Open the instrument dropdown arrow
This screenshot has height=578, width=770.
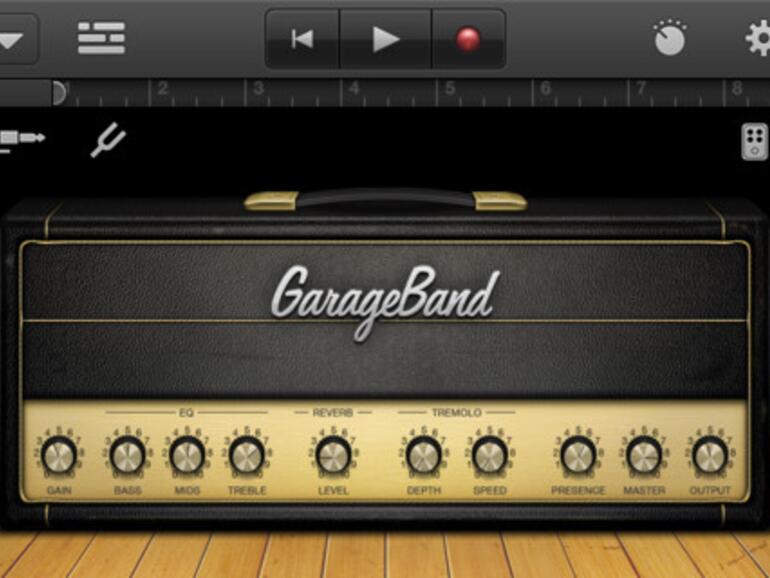pos(14,39)
